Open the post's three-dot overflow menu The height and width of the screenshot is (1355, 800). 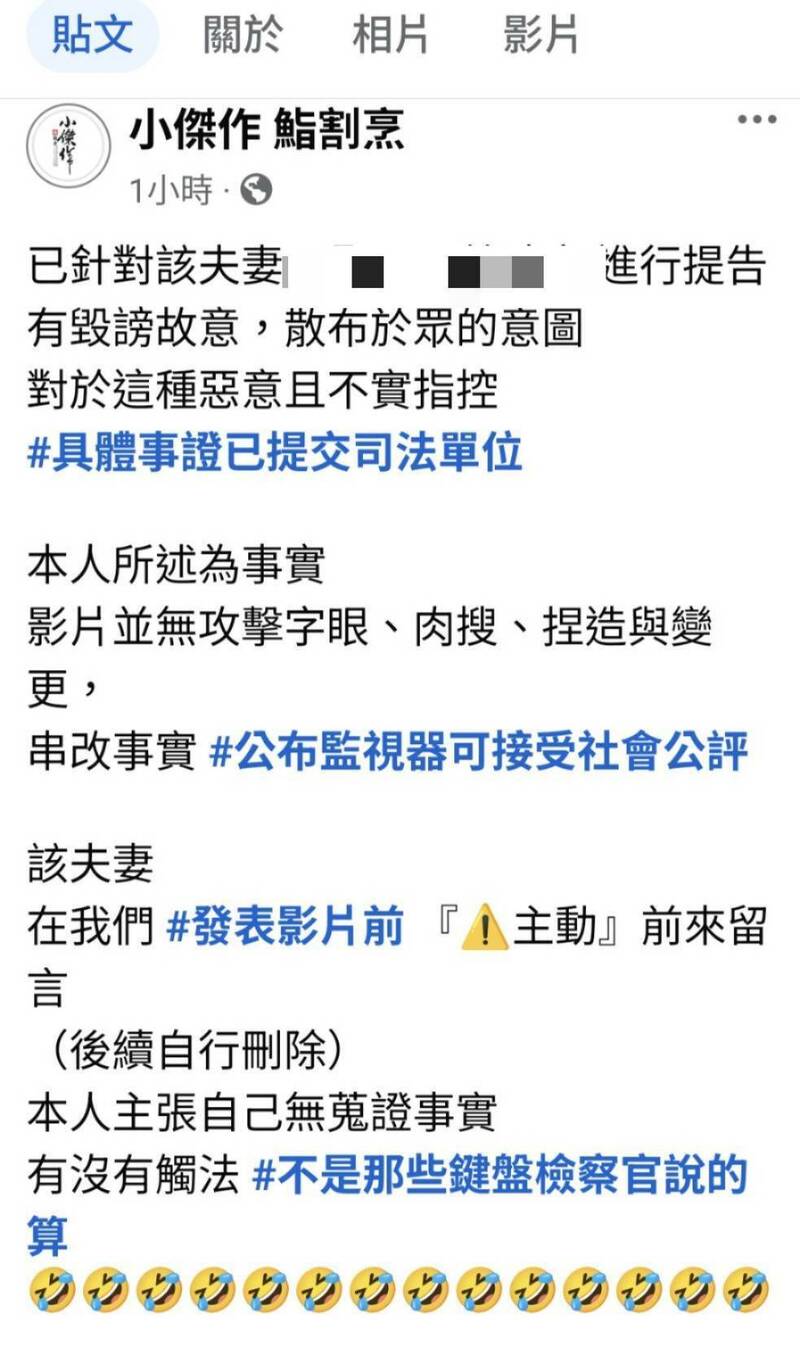click(x=757, y=120)
